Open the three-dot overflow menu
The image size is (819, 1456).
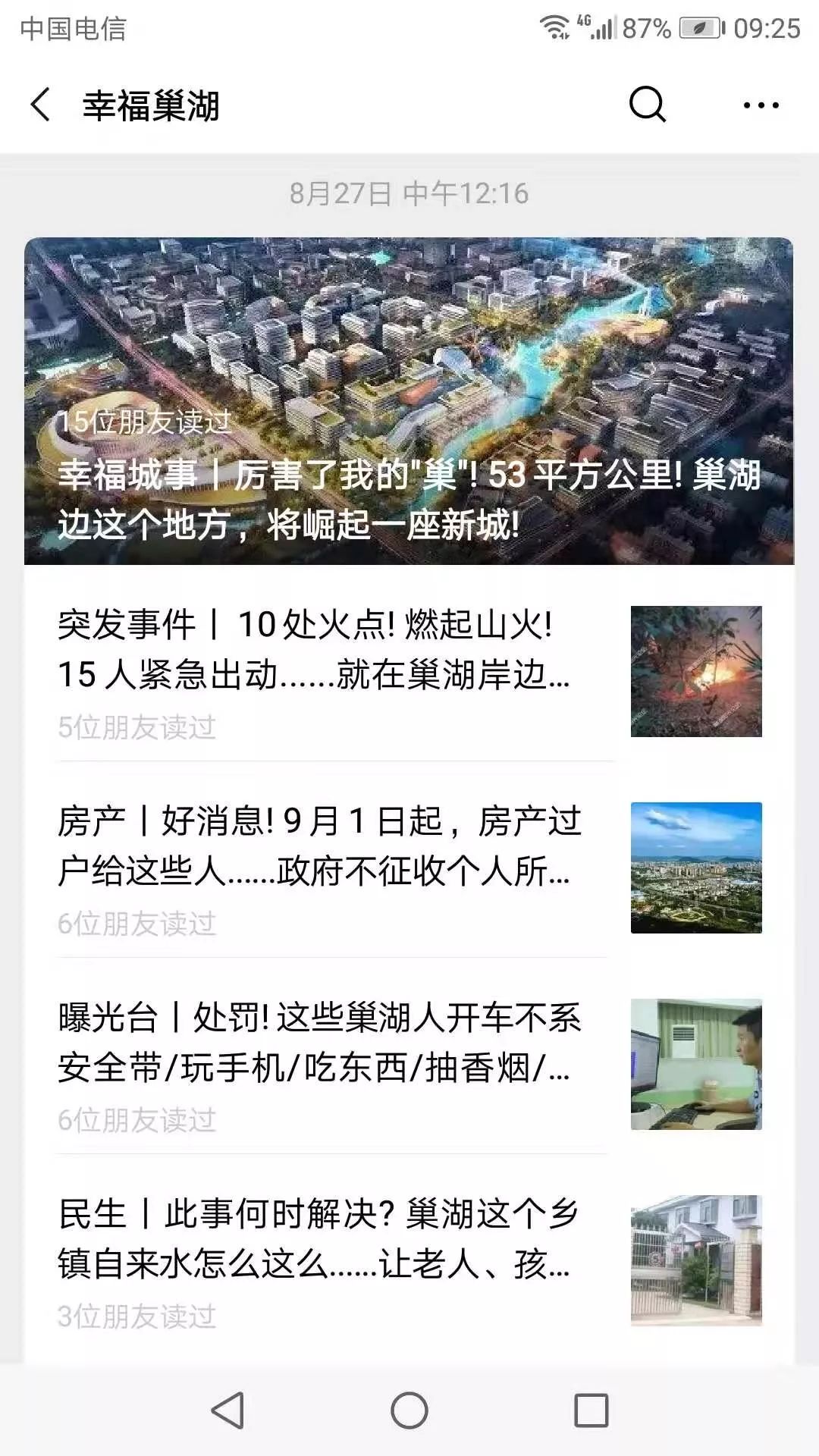tap(761, 105)
